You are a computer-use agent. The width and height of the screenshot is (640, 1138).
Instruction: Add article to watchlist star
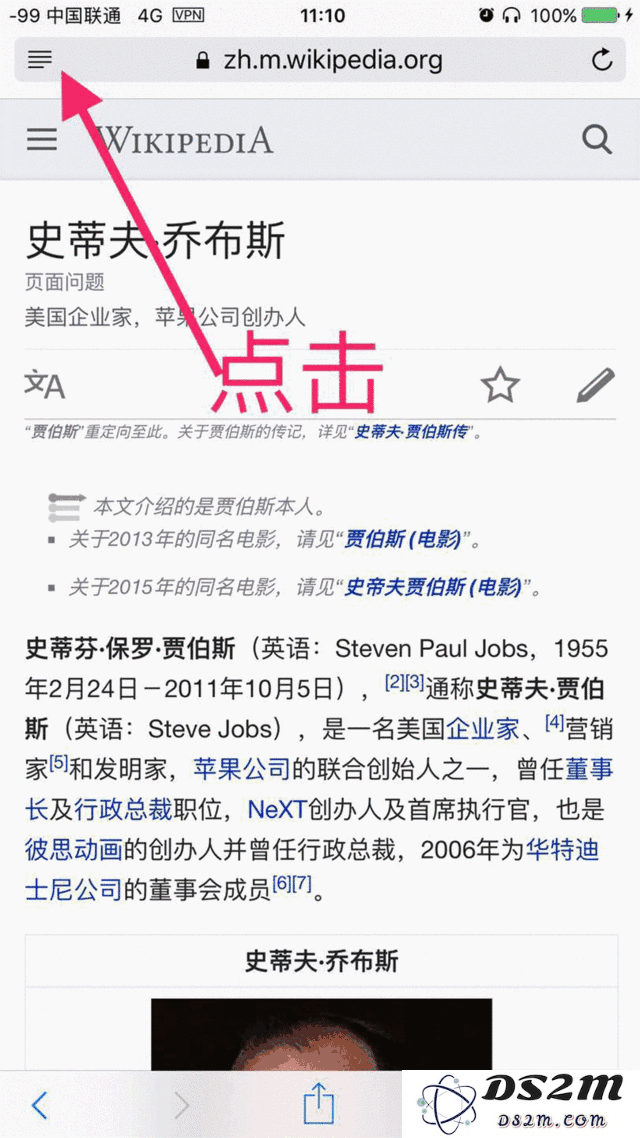500,384
